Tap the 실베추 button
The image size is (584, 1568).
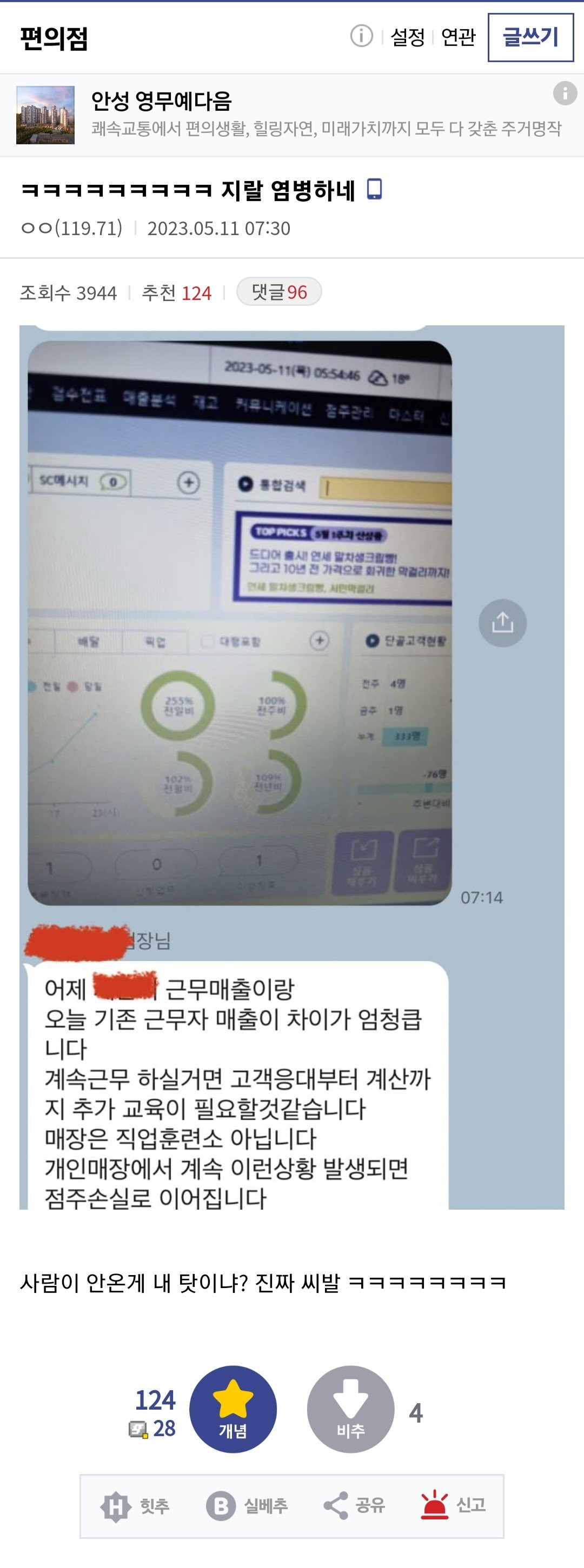point(247,1506)
